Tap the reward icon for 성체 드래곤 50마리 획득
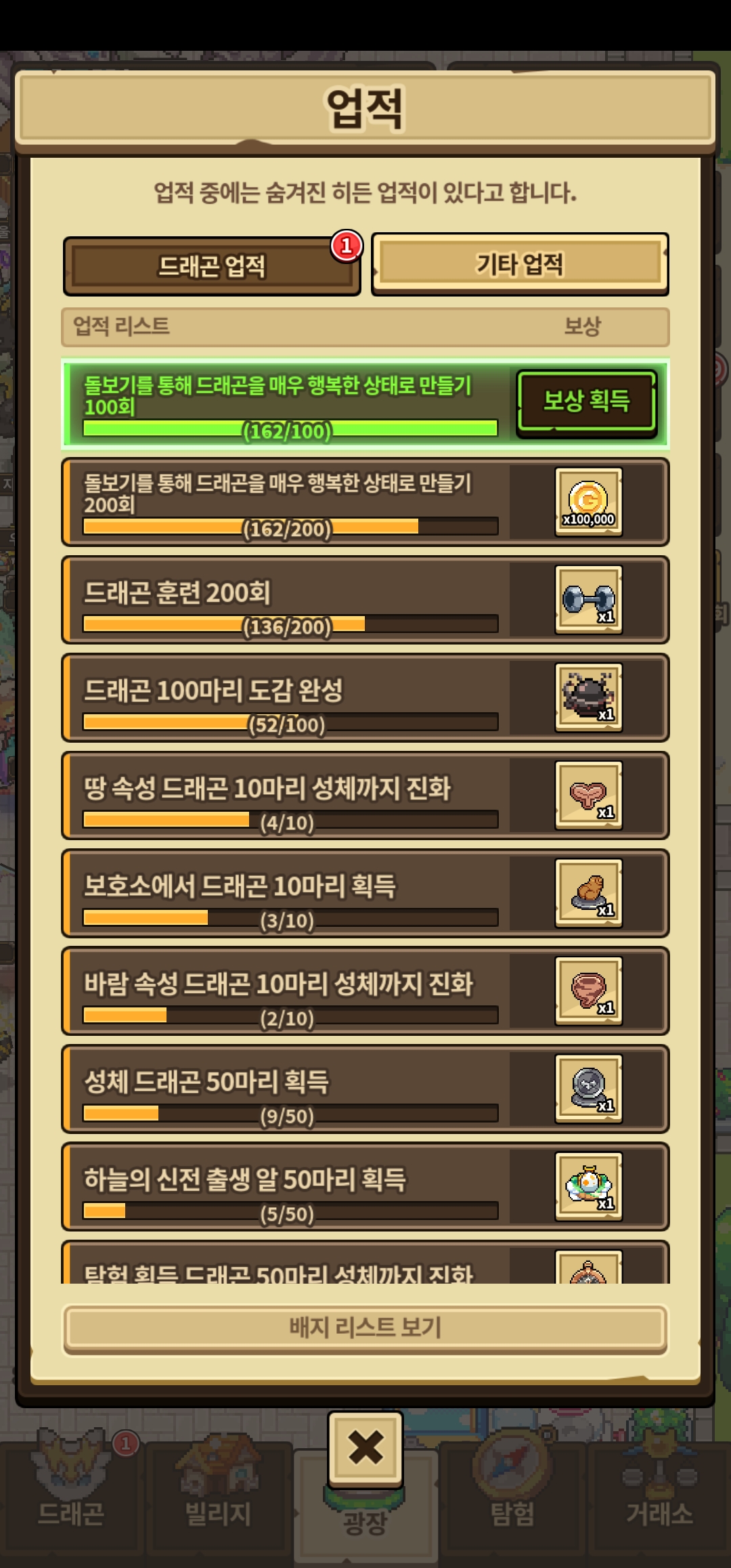Viewport: 731px width, 1568px height. pos(588,1089)
